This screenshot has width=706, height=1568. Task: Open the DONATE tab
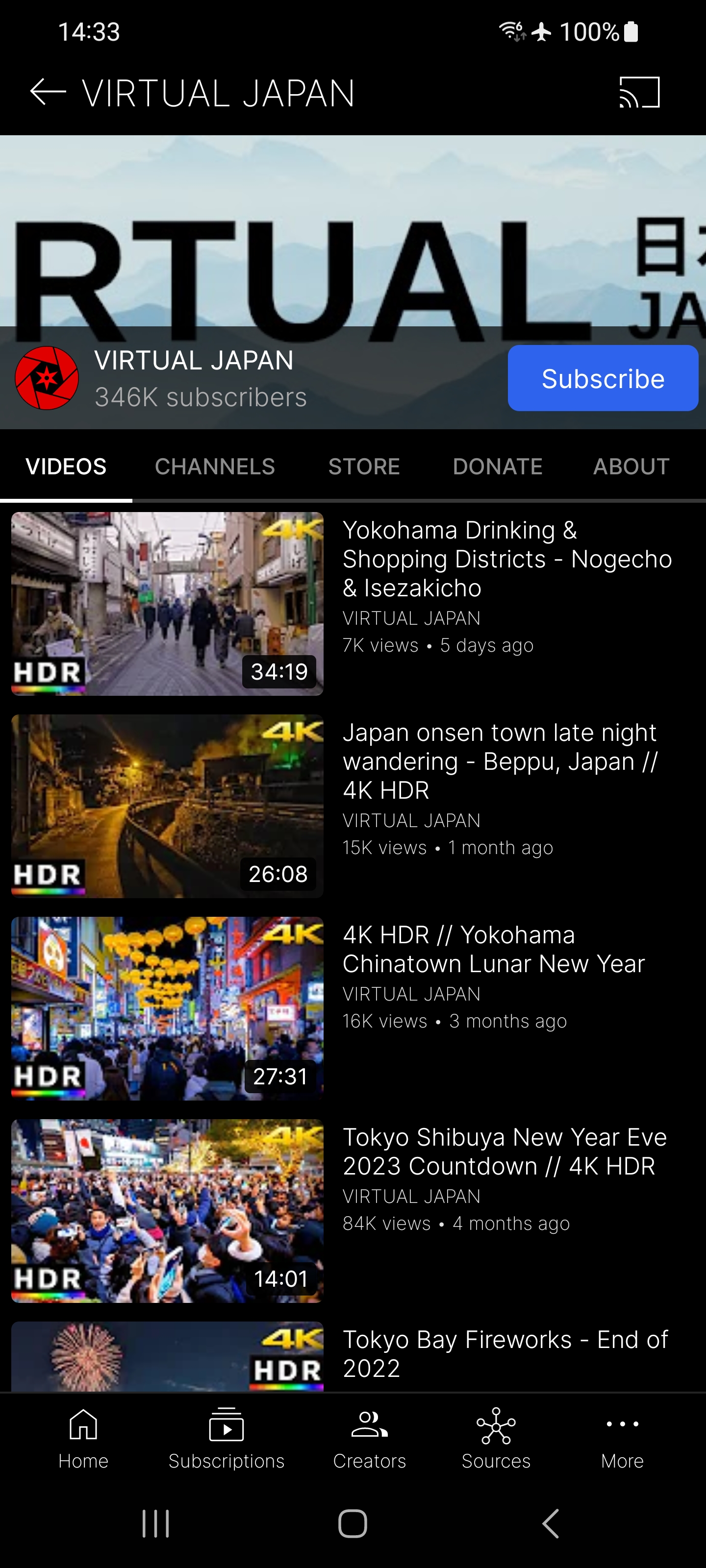[x=498, y=466]
